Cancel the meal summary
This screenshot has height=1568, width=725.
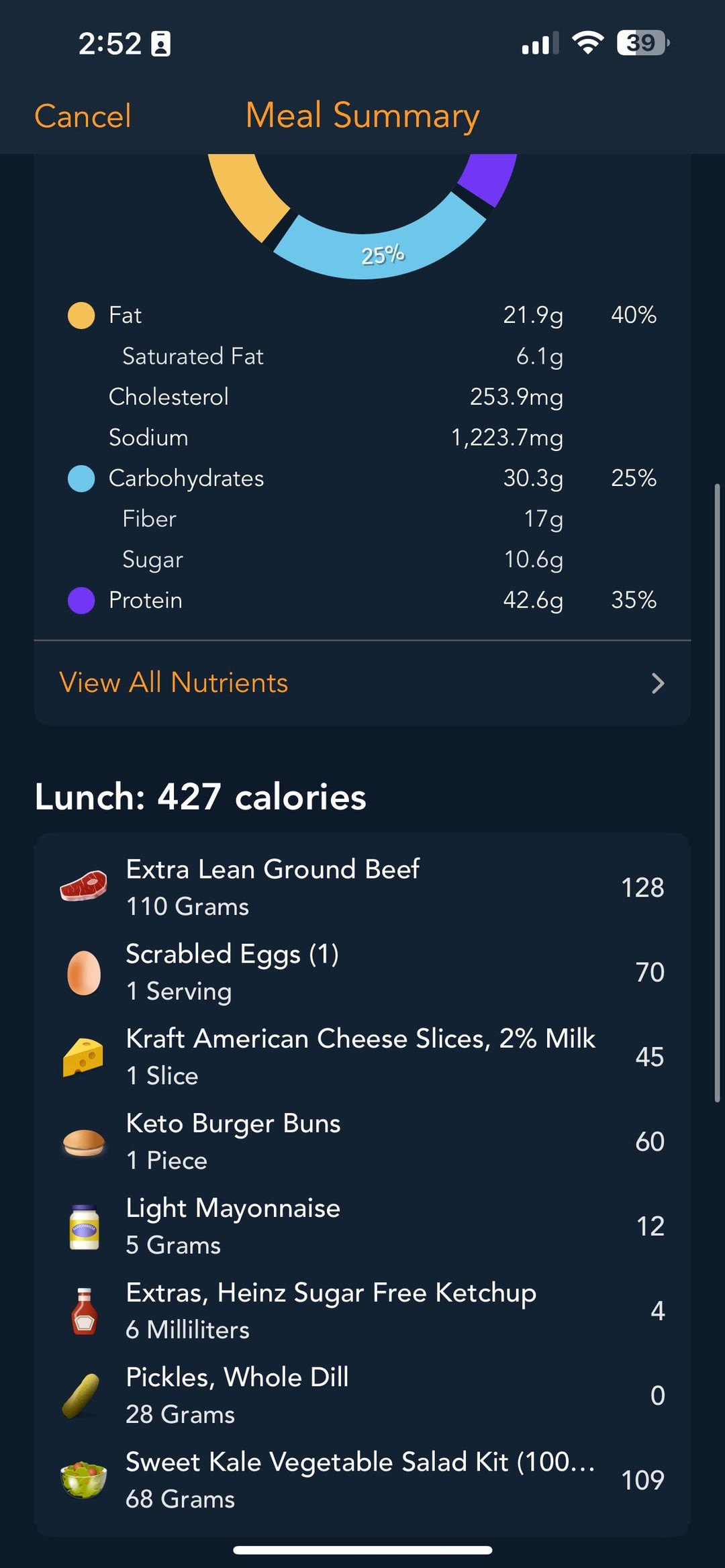[x=83, y=116]
